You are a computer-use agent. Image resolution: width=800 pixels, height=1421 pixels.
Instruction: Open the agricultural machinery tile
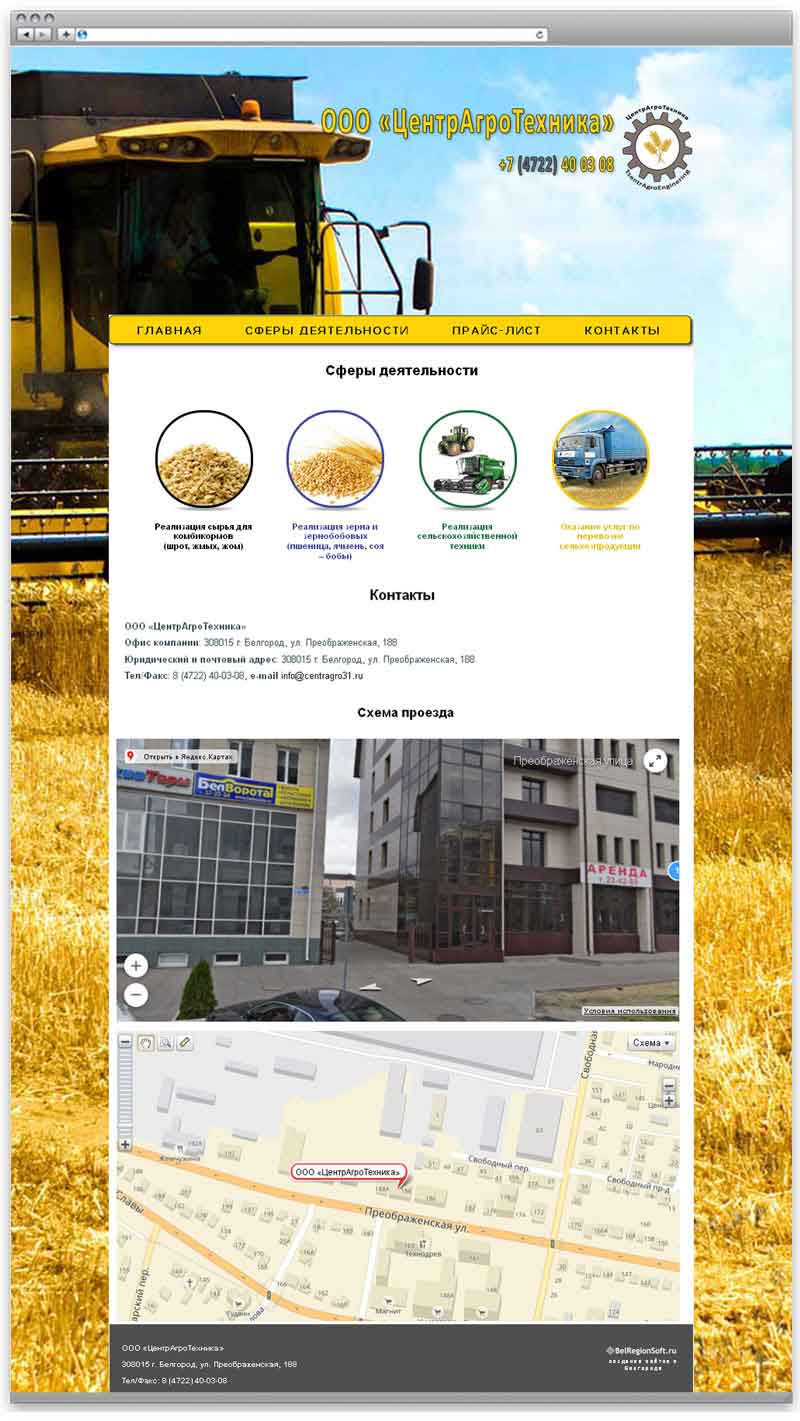pos(467,460)
